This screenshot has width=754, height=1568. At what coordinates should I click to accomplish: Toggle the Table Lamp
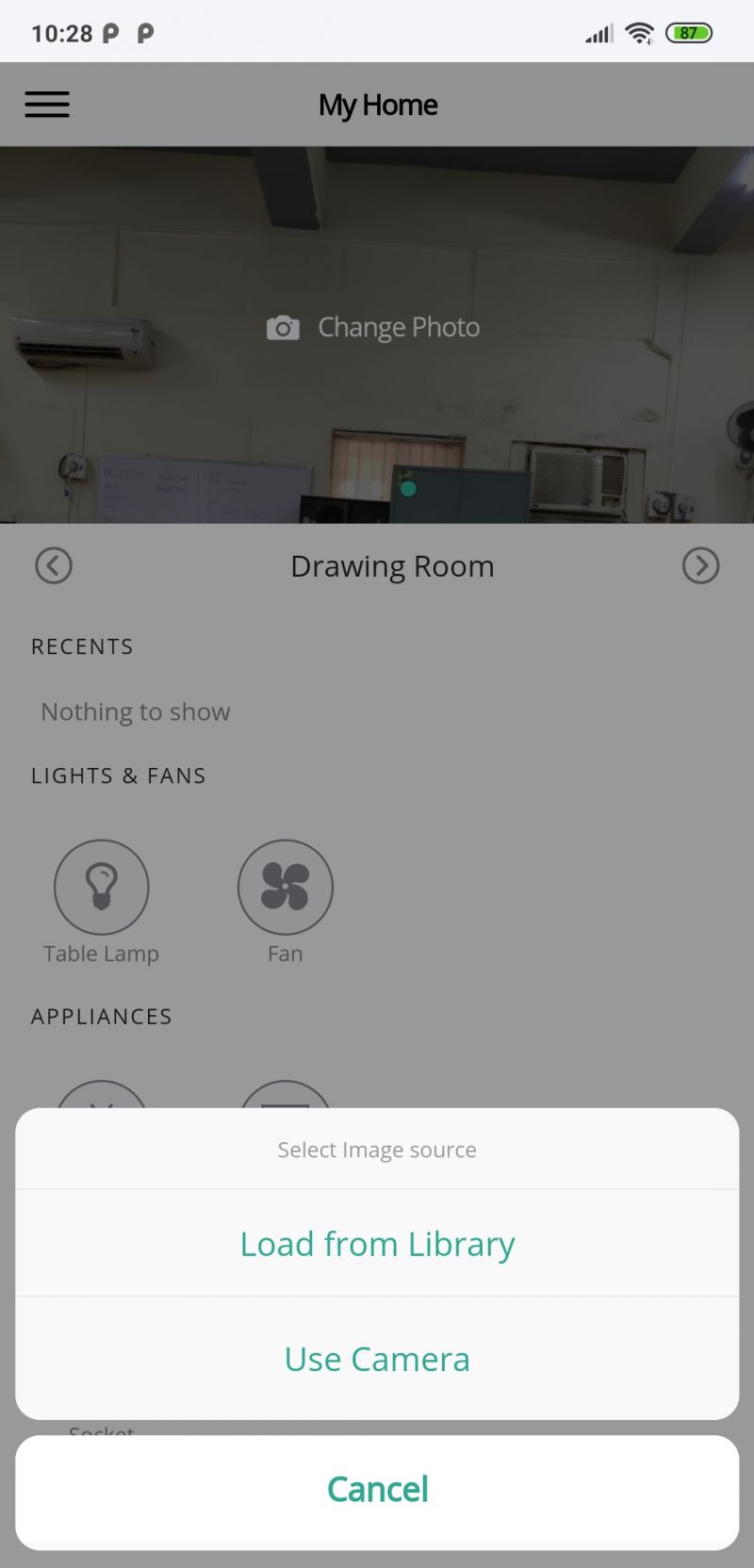(102, 887)
